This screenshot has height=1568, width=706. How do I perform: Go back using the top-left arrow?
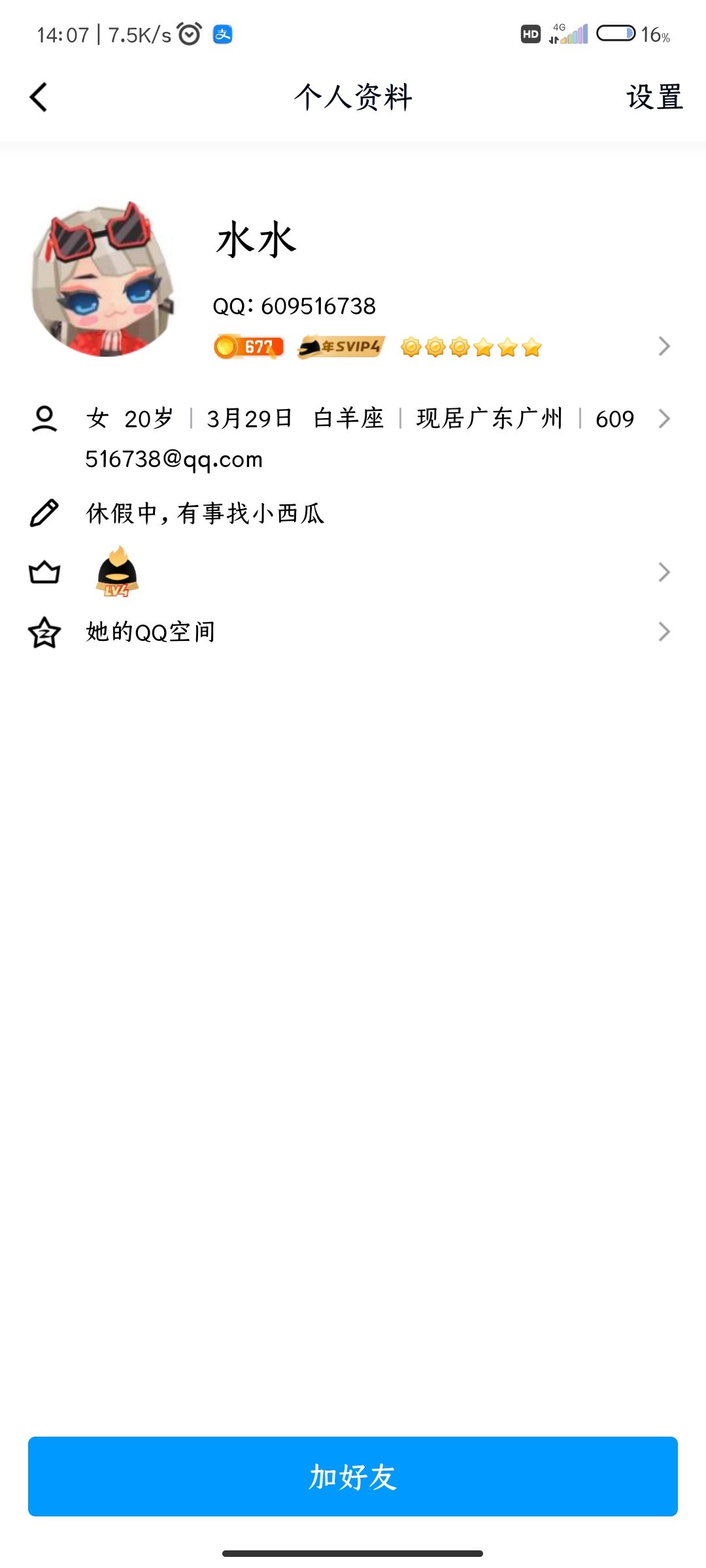39,97
